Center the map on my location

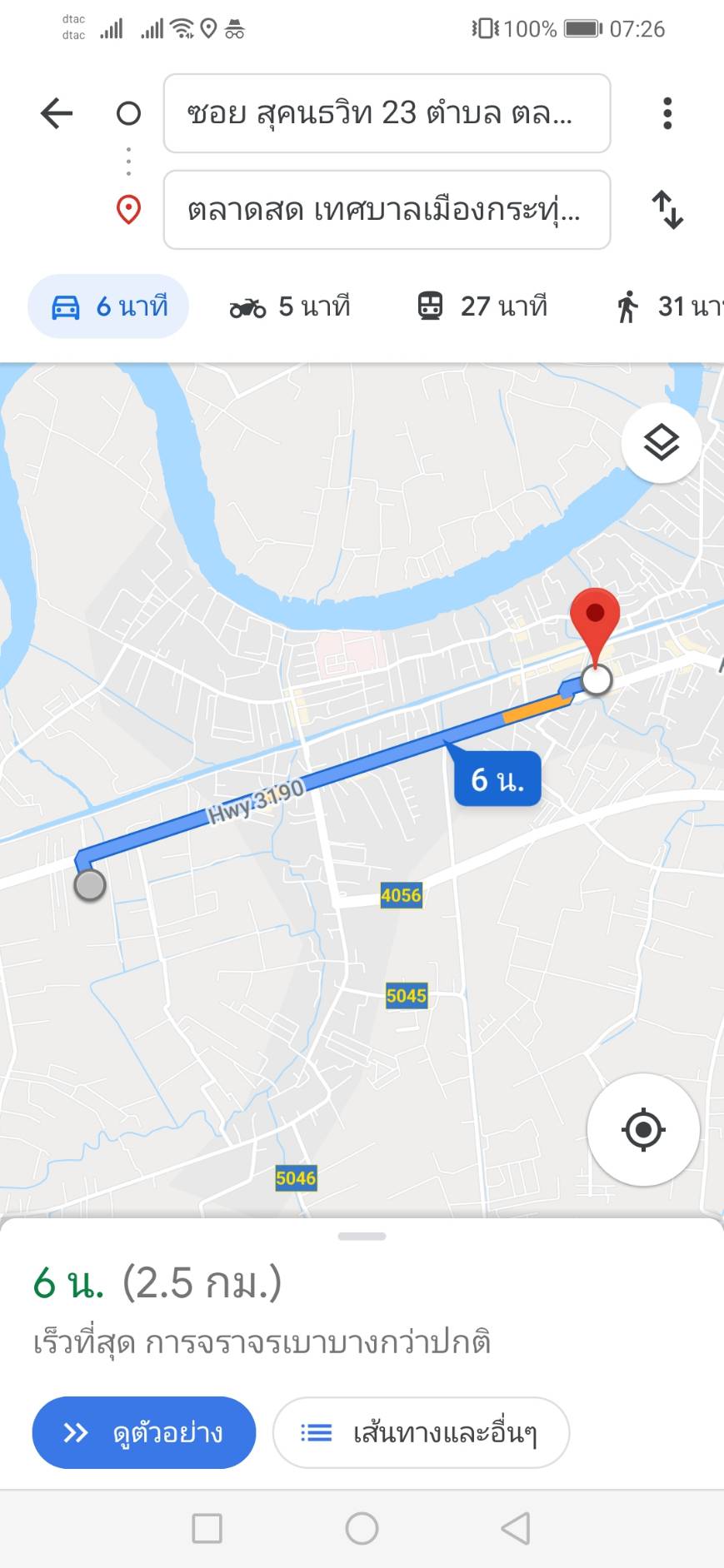coord(643,1129)
